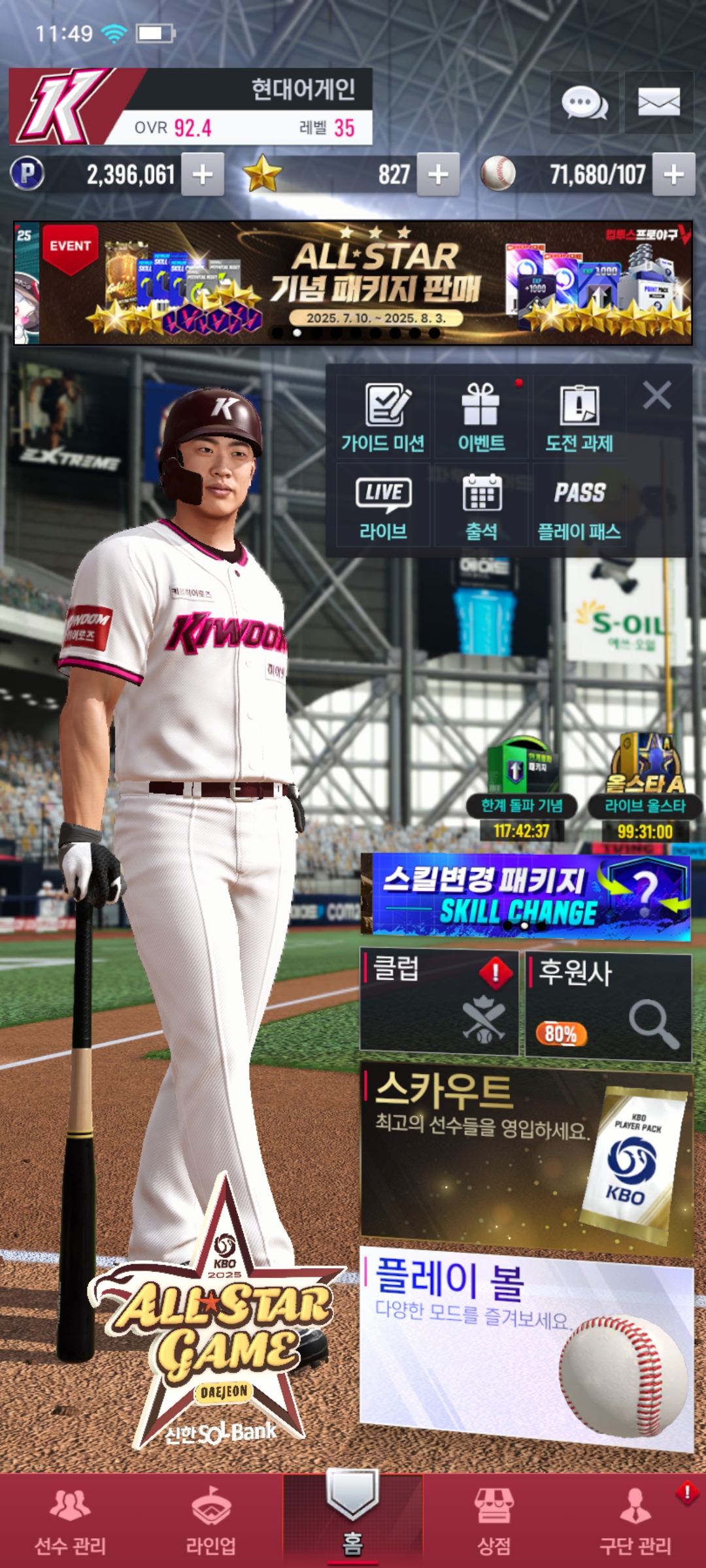Check 출석 attendance calendar
Image resolution: width=706 pixels, height=1568 pixels.
(x=481, y=506)
